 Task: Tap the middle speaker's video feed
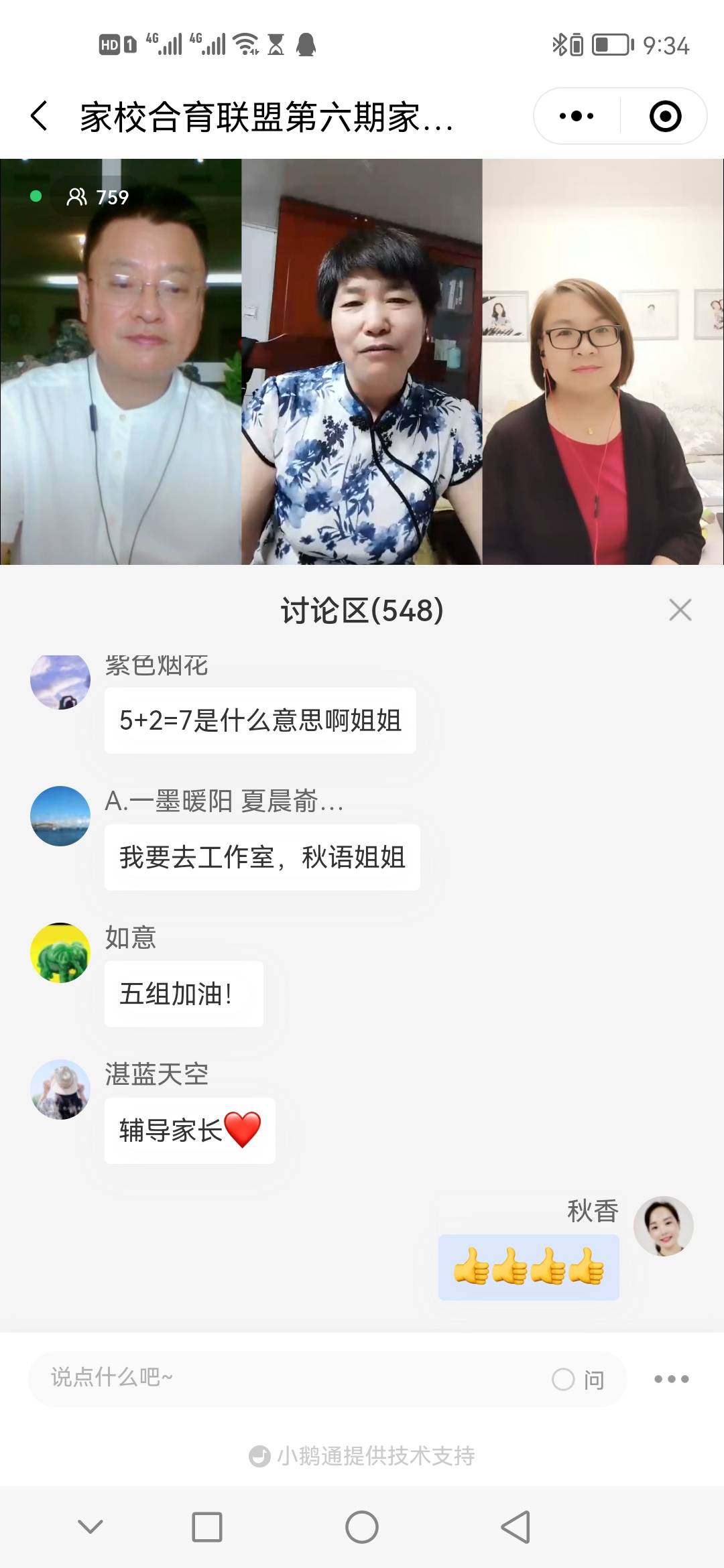pyautogui.click(x=362, y=362)
